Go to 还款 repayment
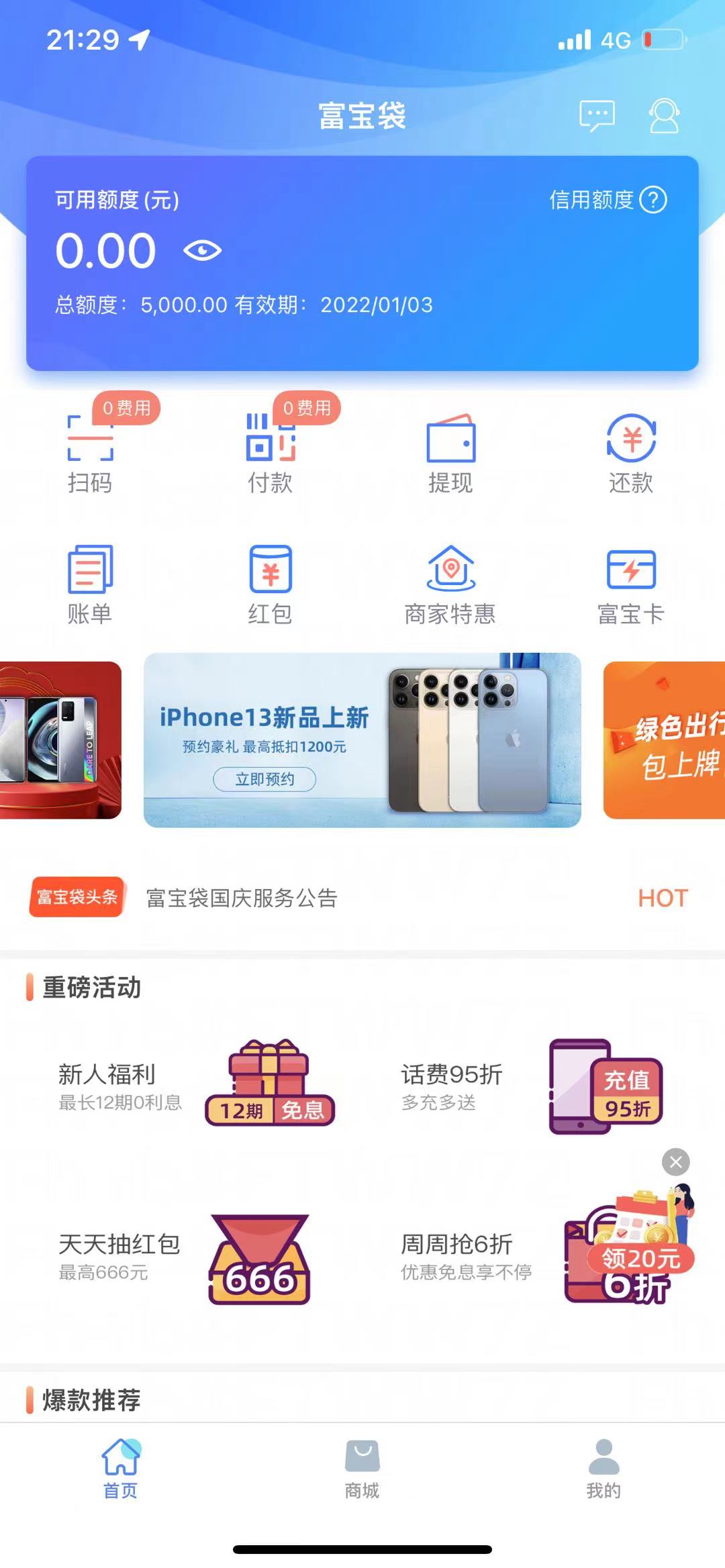Image resolution: width=725 pixels, height=1568 pixels. pyautogui.click(x=631, y=454)
